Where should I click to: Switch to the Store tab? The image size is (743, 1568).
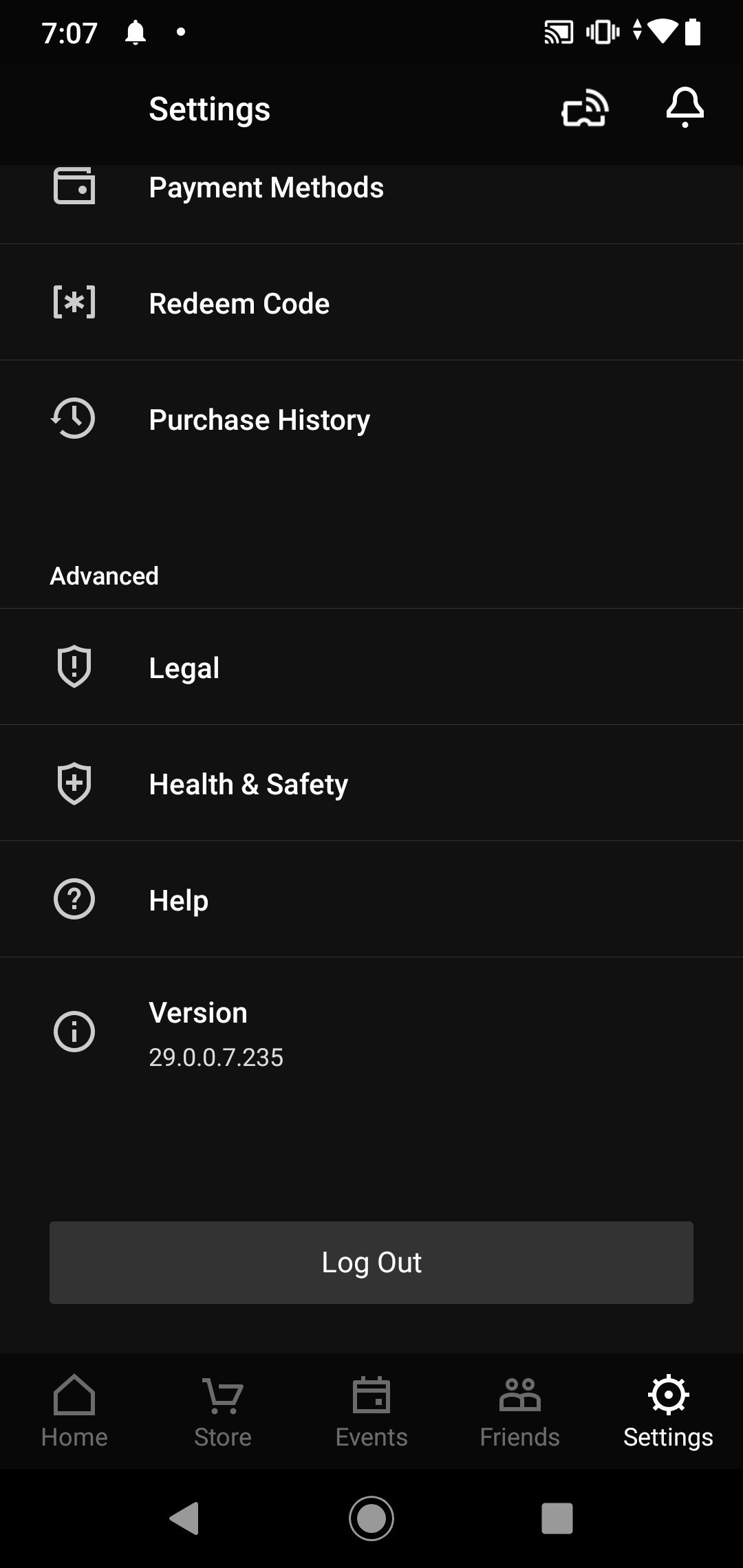pyautogui.click(x=223, y=1411)
